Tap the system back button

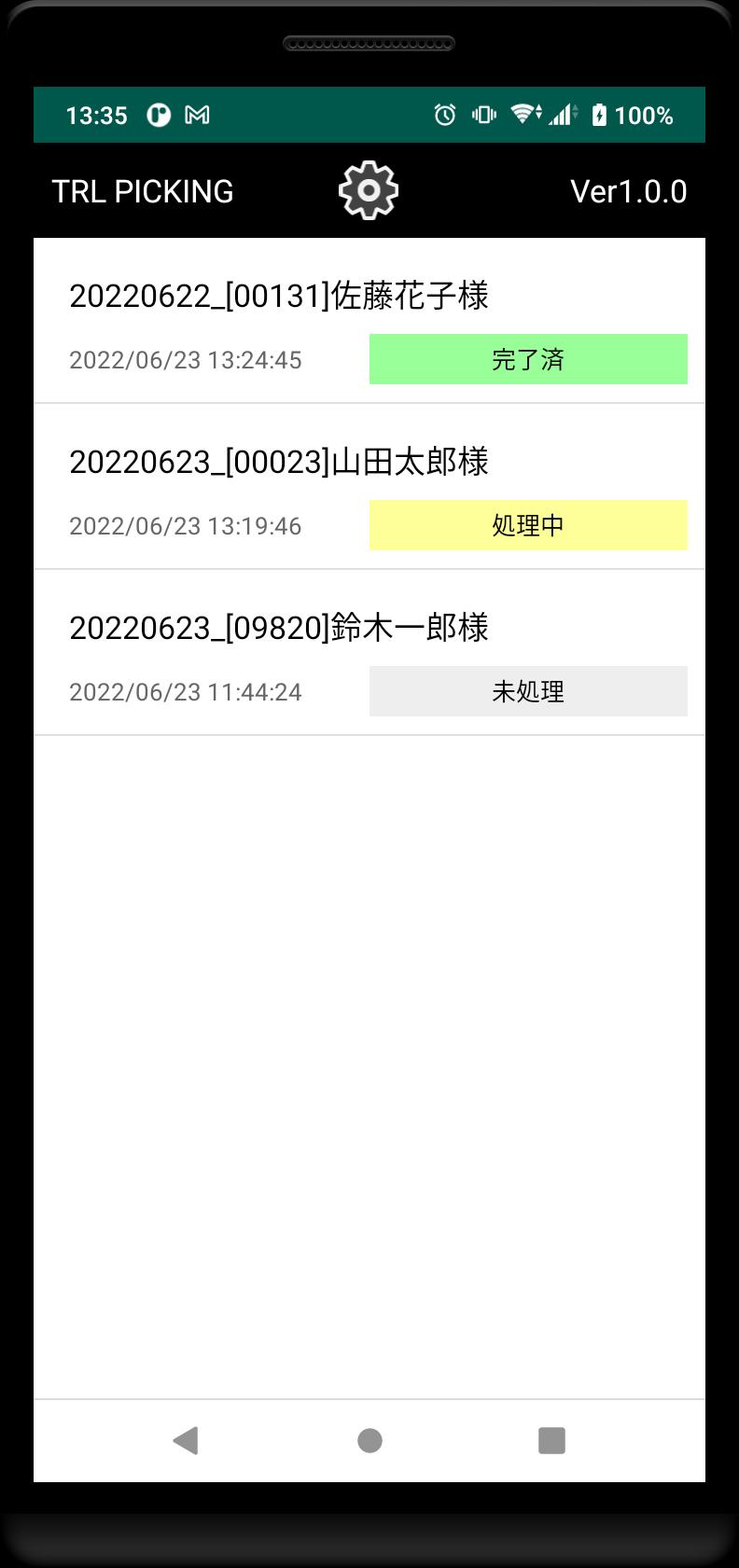(x=186, y=1440)
